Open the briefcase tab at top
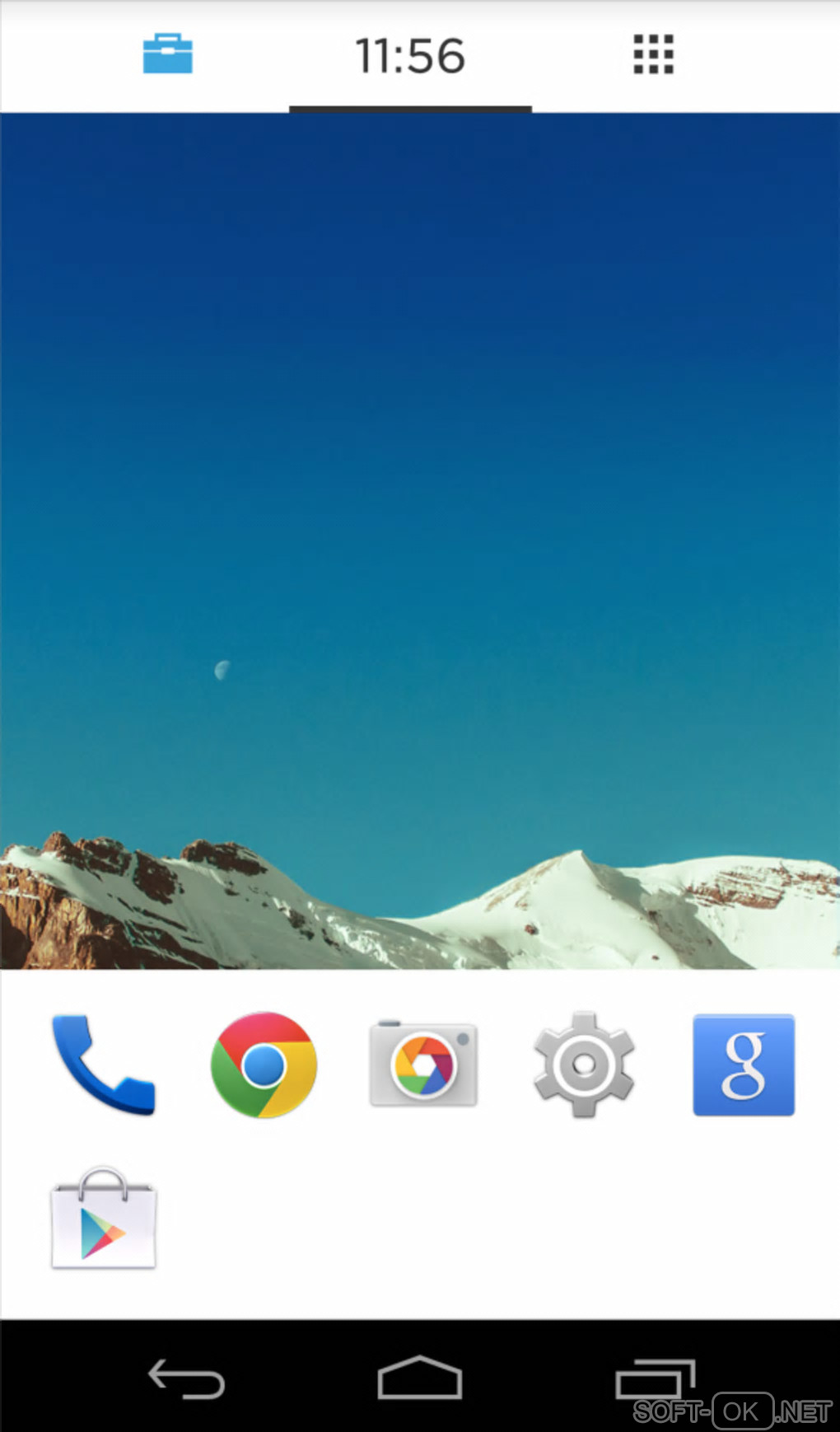The width and height of the screenshot is (840, 1432). pos(167,55)
